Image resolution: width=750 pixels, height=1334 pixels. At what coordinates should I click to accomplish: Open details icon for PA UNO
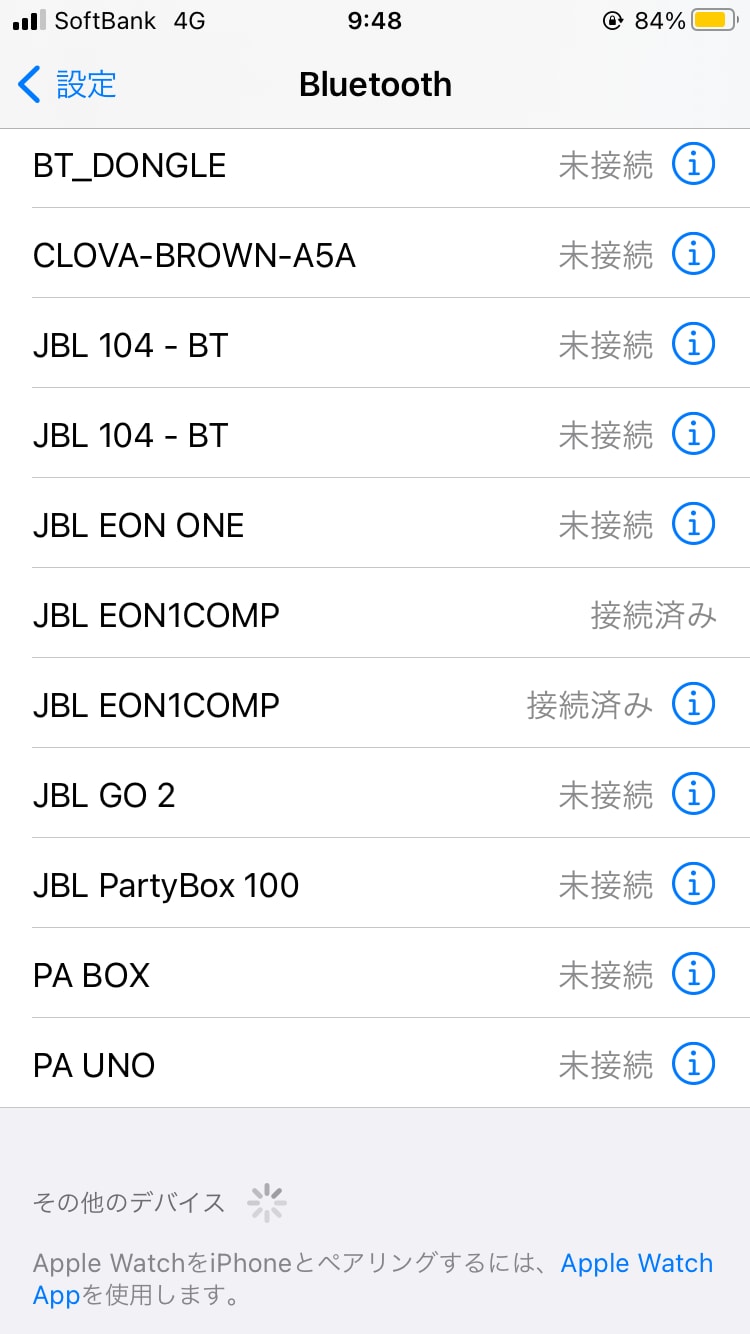click(x=693, y=1064)
